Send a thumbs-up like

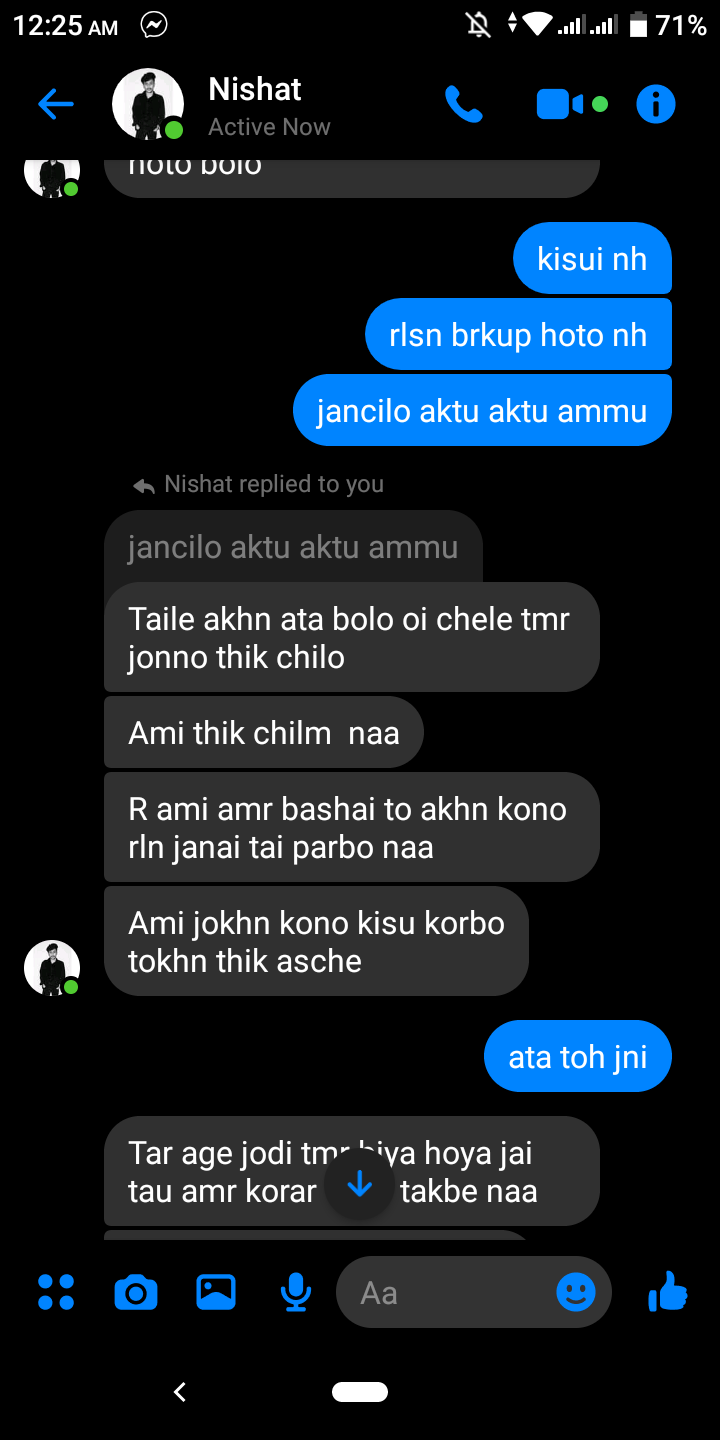coord(668,1291)
